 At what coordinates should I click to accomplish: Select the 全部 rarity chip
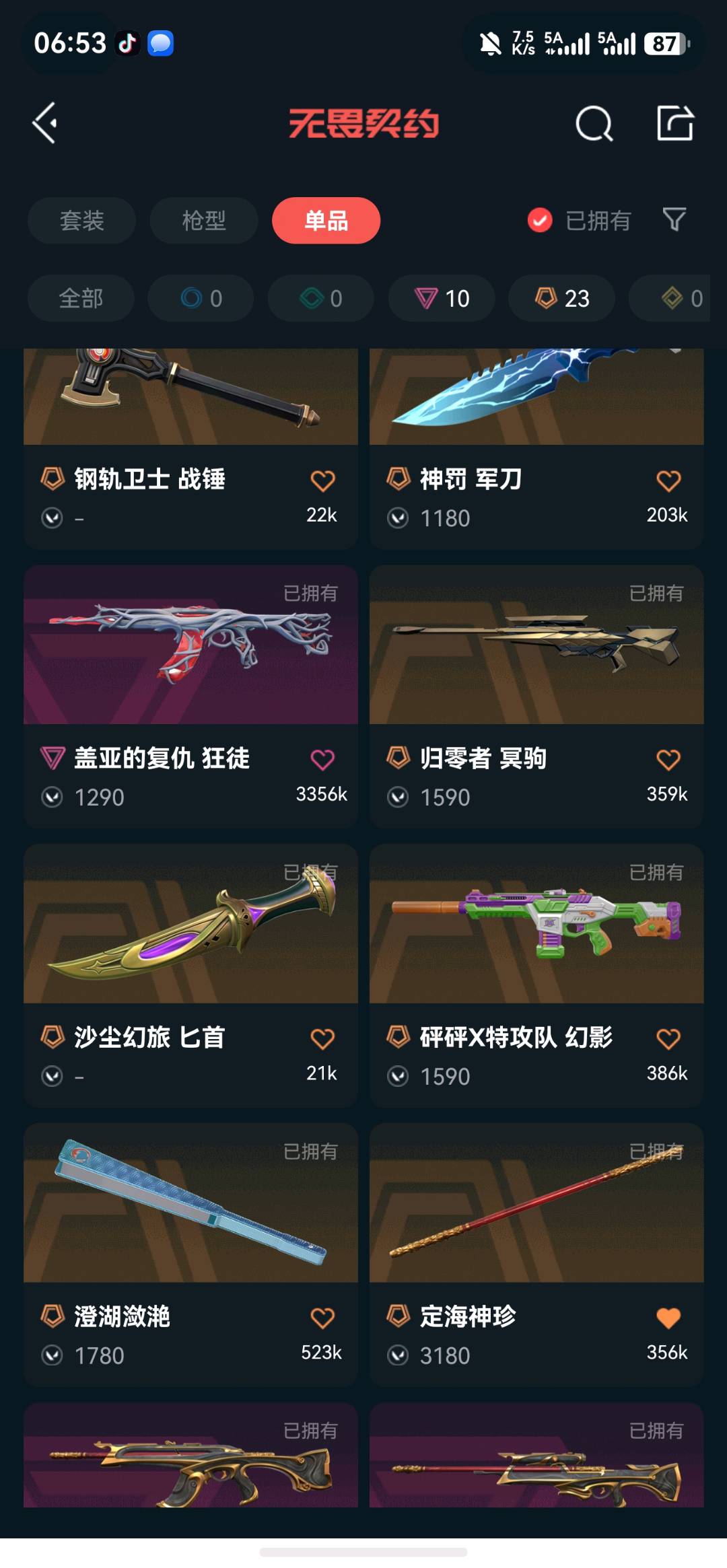tap(81, 298)
